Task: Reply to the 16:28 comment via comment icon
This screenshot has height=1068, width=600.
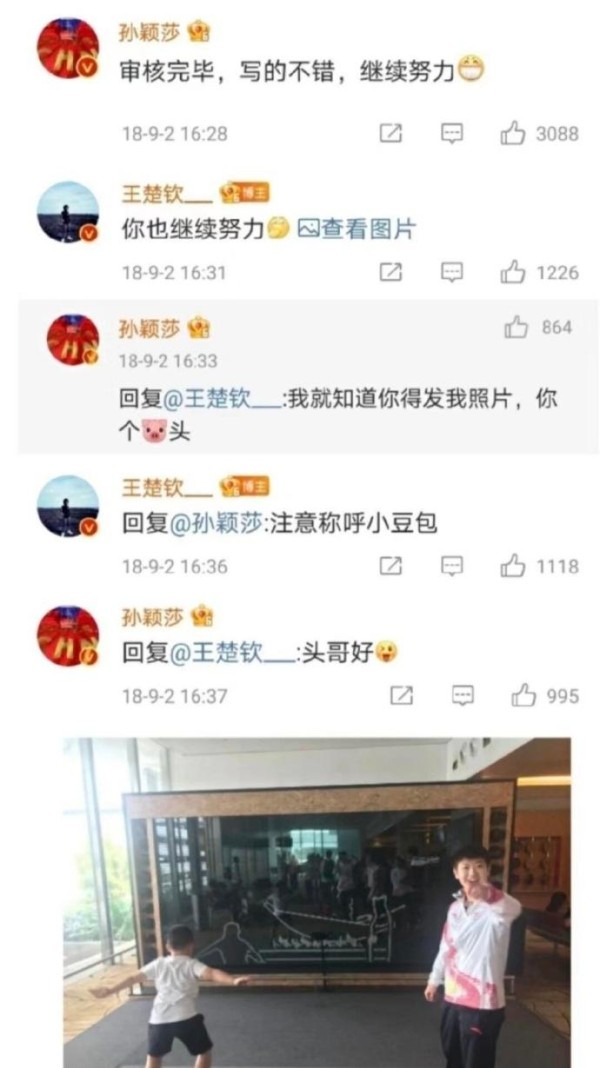Action: point(452,134)
